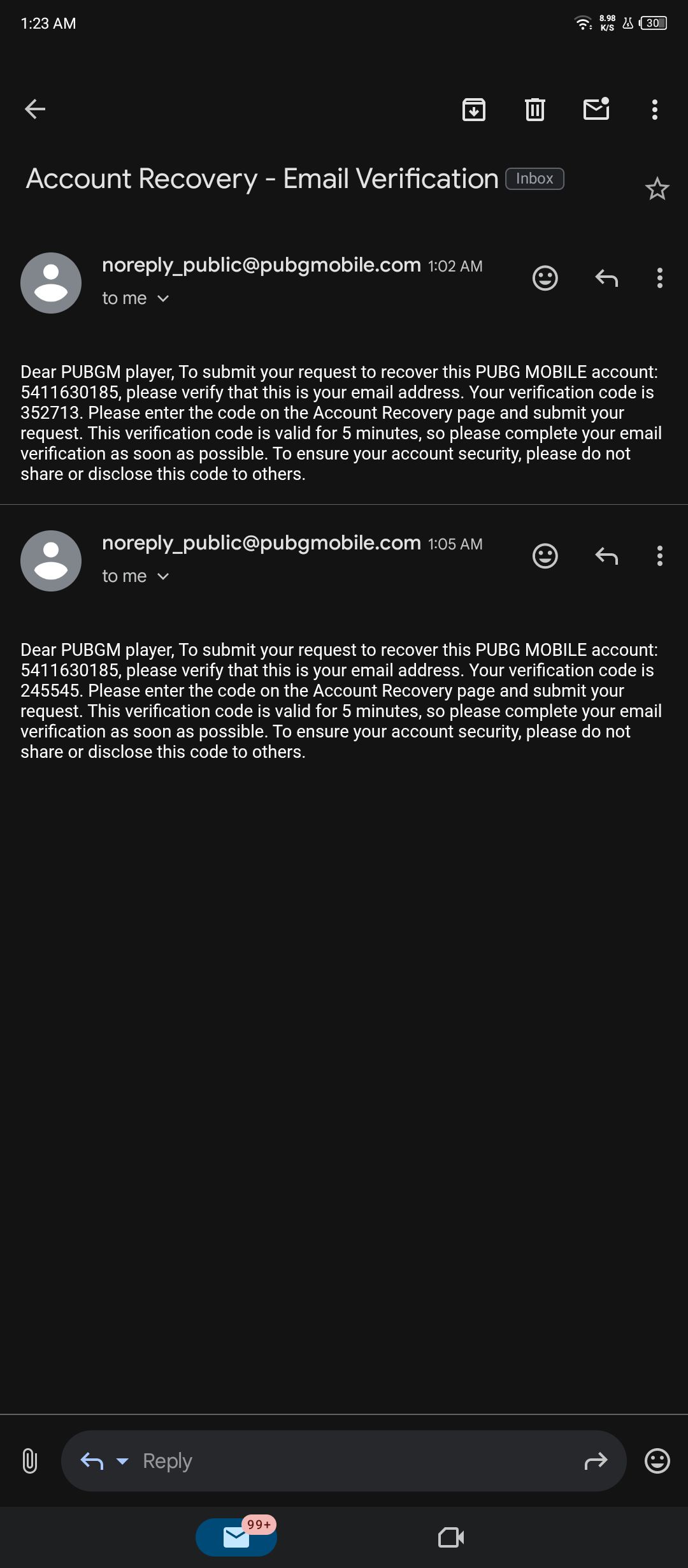Reply to the 1:02 AM email
688x1568 pixels.
[606, 279]
